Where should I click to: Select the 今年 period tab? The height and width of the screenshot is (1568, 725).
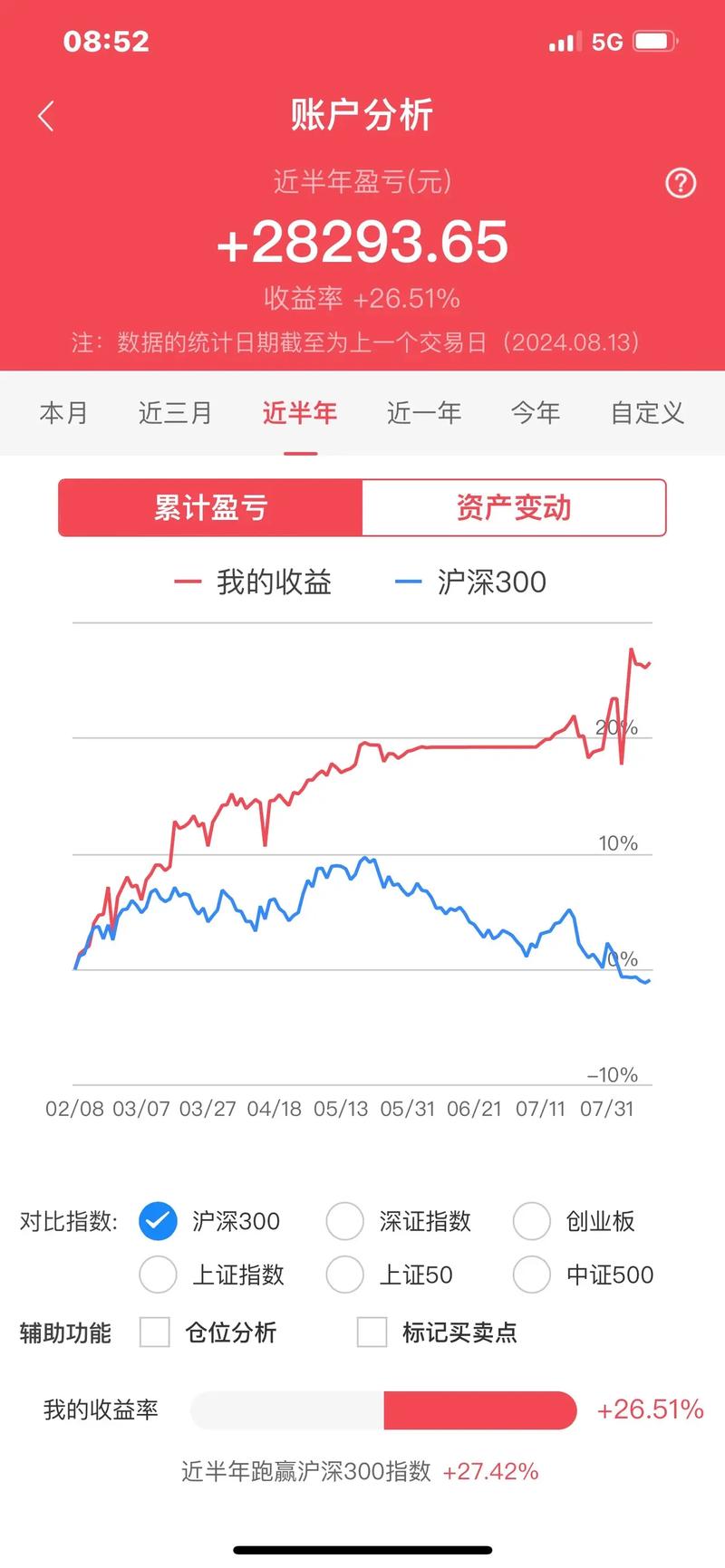pyautogui.click(x=536, y=412)
